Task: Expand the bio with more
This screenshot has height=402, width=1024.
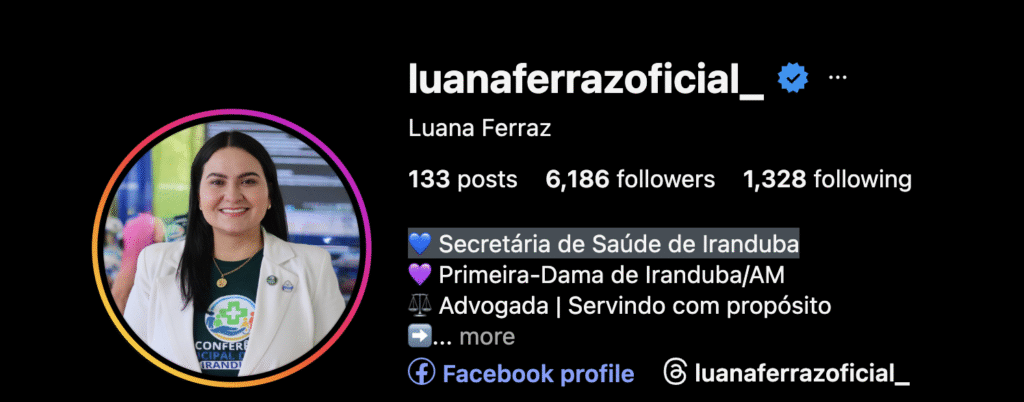Action: pos(486,337)
